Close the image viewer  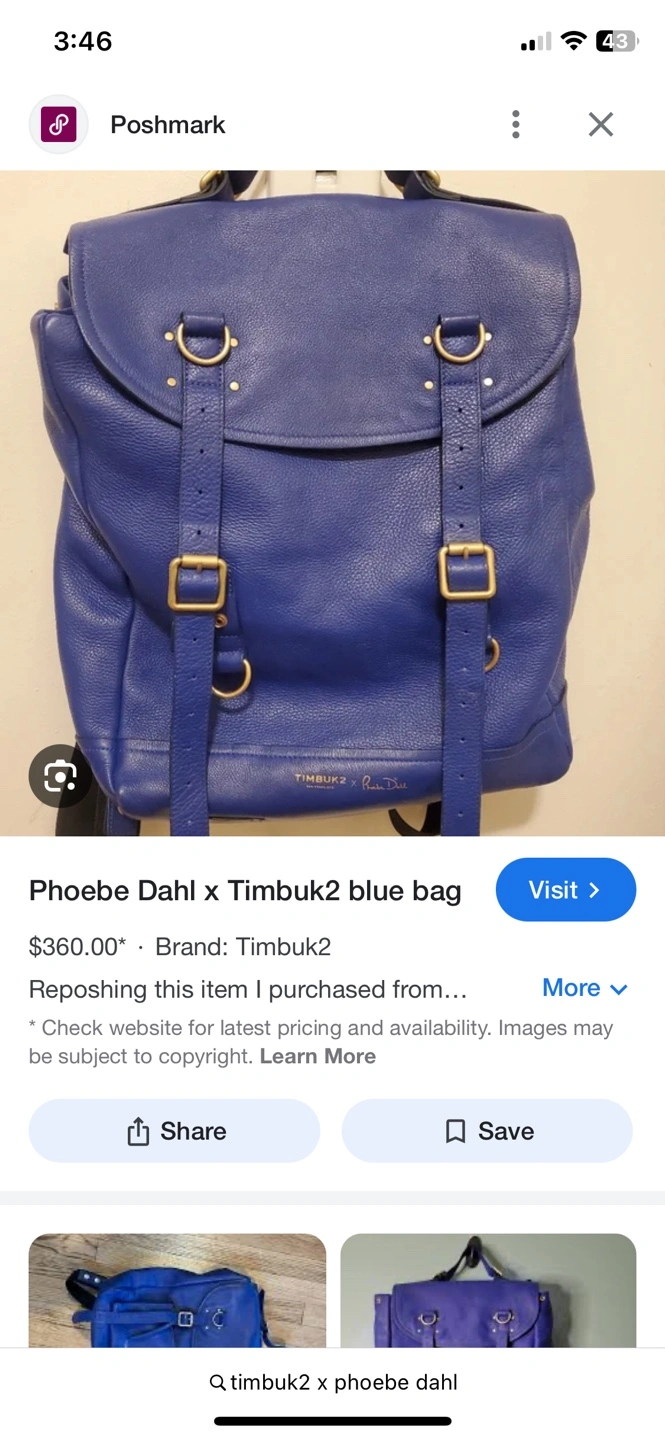(600, 124)
